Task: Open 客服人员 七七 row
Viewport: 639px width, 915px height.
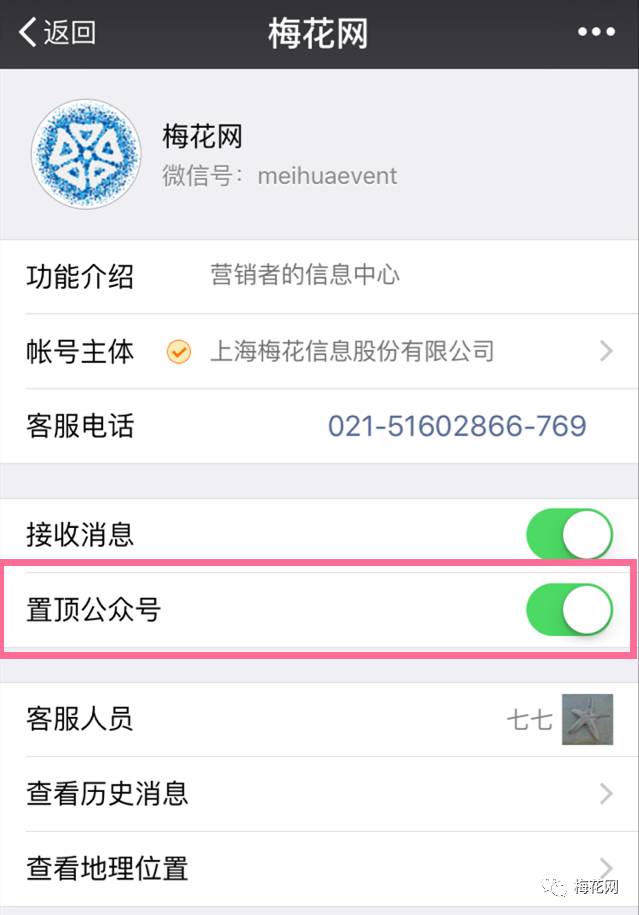Action: click(x=320, y=719)
